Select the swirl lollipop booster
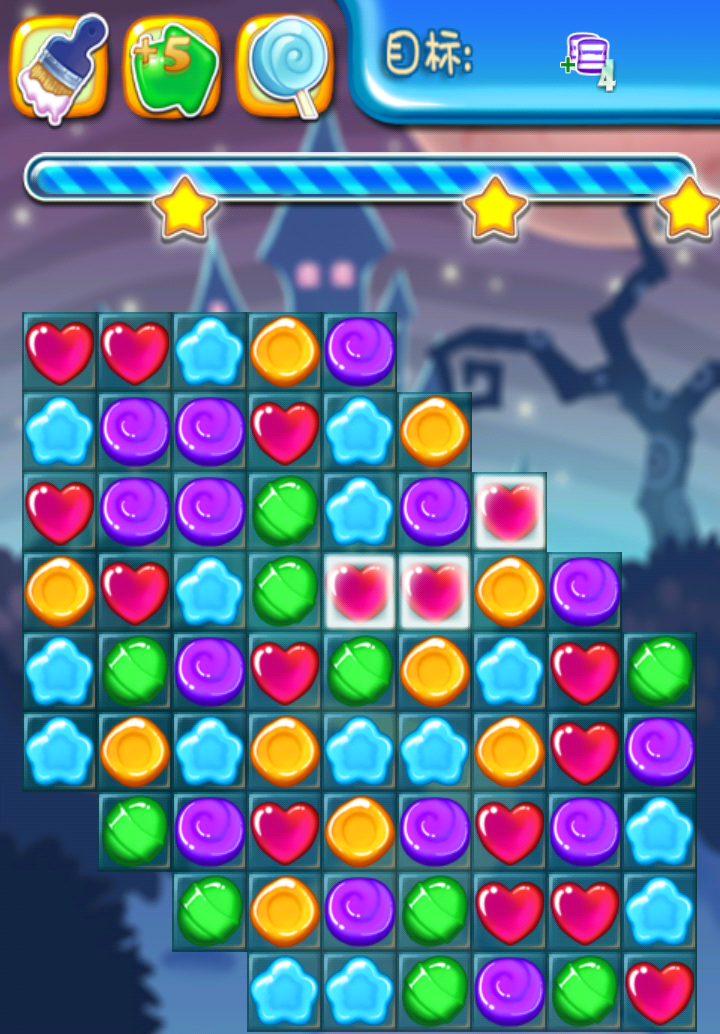 point(285,67)
